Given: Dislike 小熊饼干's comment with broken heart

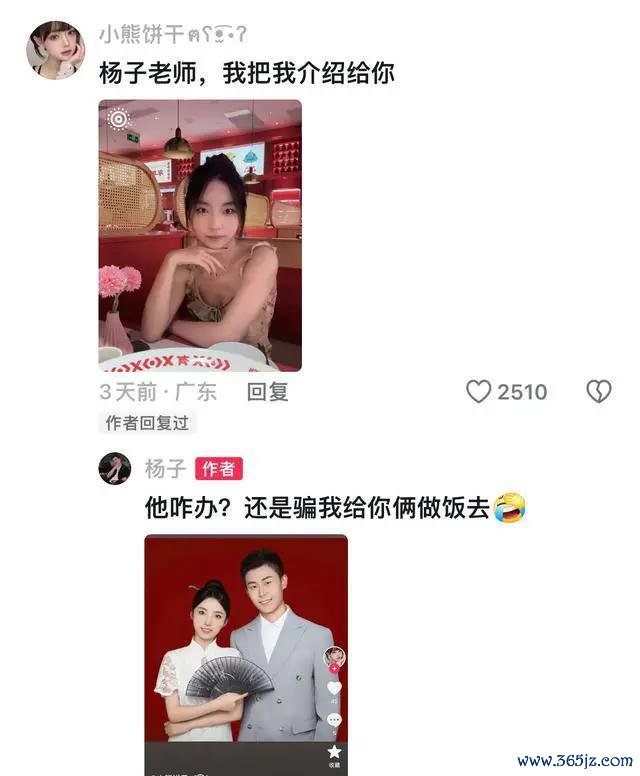Looking at the screenshot, I should click(598, 392).
